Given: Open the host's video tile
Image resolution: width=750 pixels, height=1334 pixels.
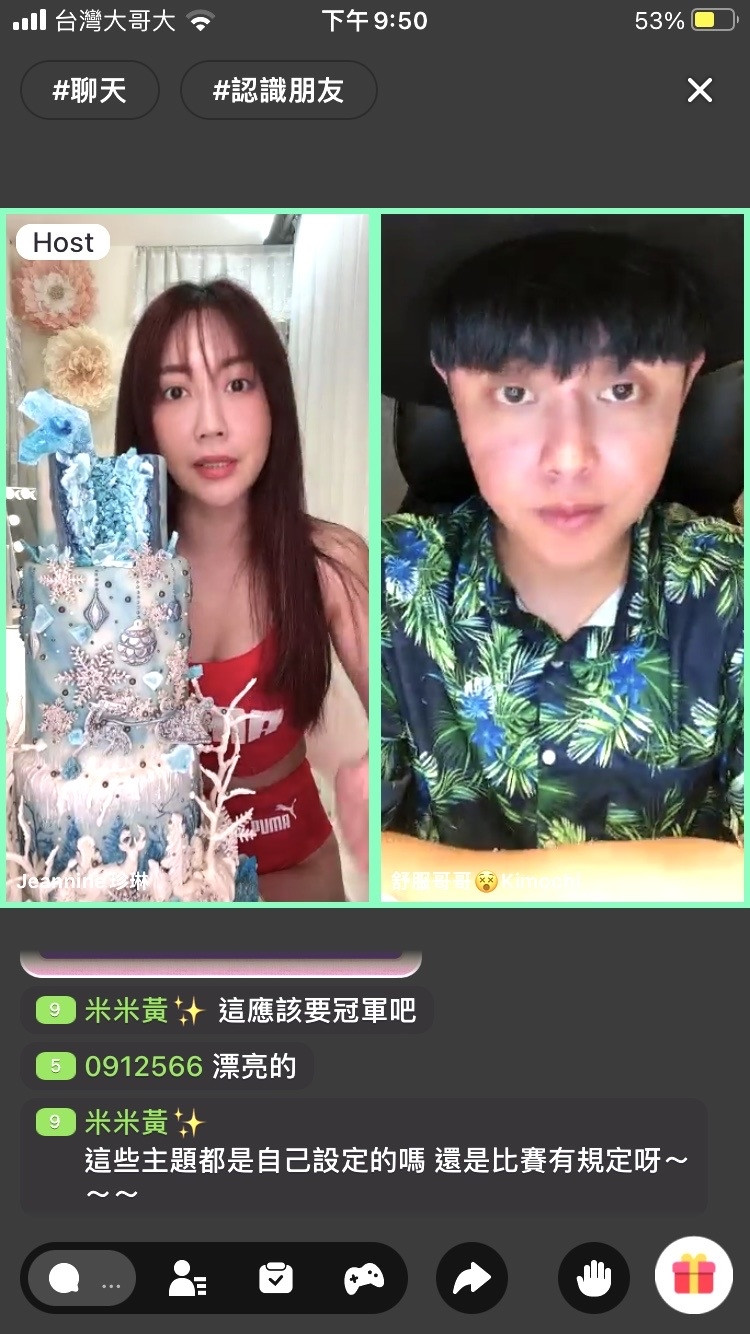Looking at the screenshot, I should [188, 558].
